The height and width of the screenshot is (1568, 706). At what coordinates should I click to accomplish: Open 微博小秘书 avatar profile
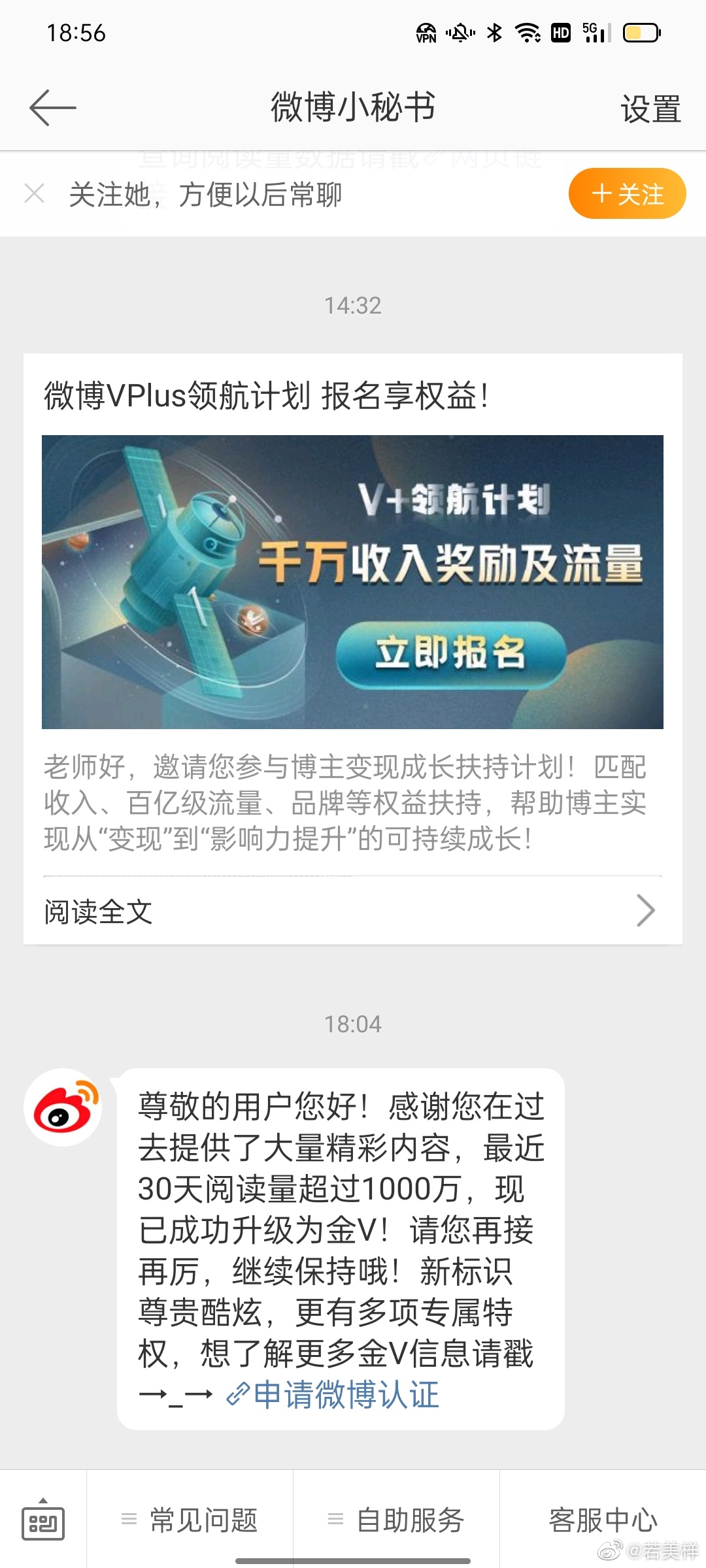pos(63,1107)
